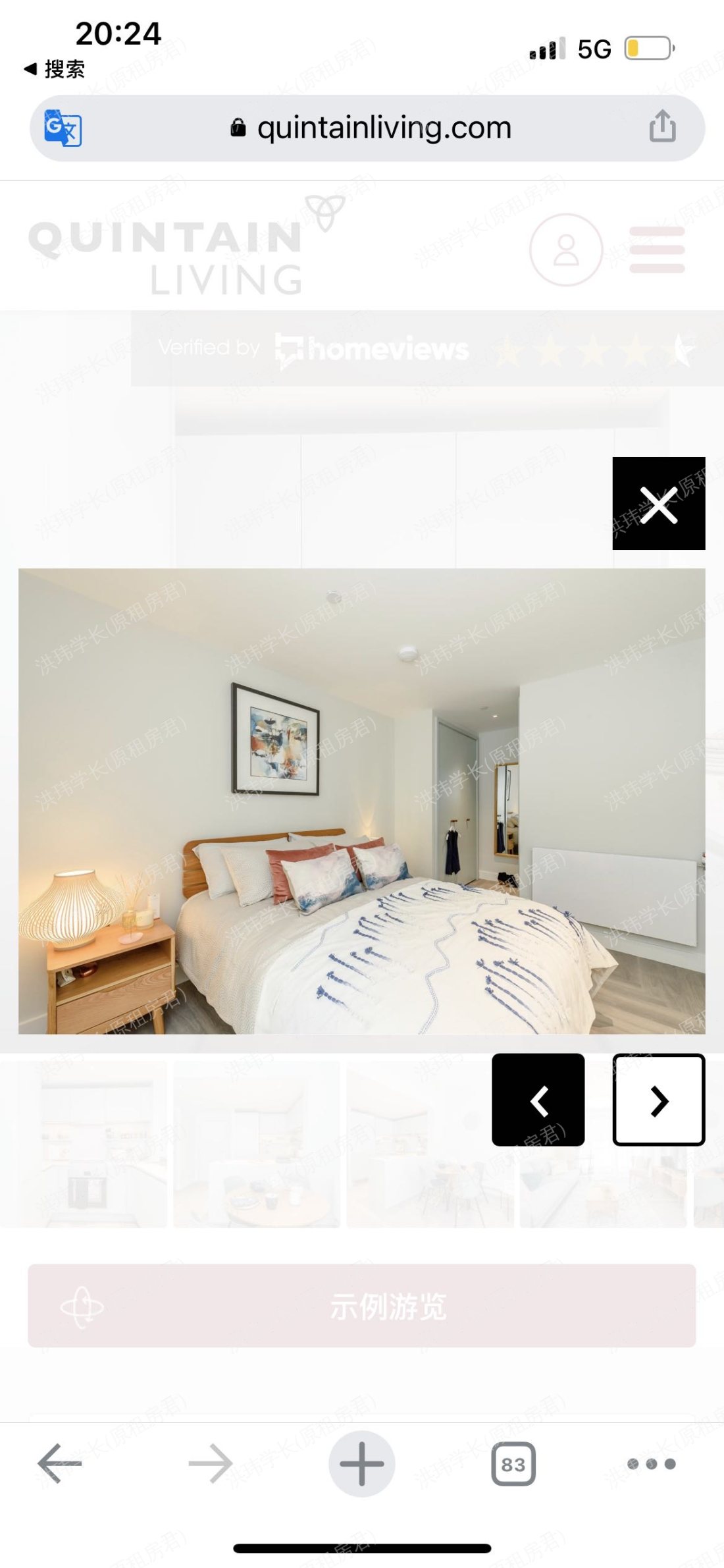Share this page
Image resolution: width=724 pixels, height=1568 pixels.
click(x=662, y=126)
